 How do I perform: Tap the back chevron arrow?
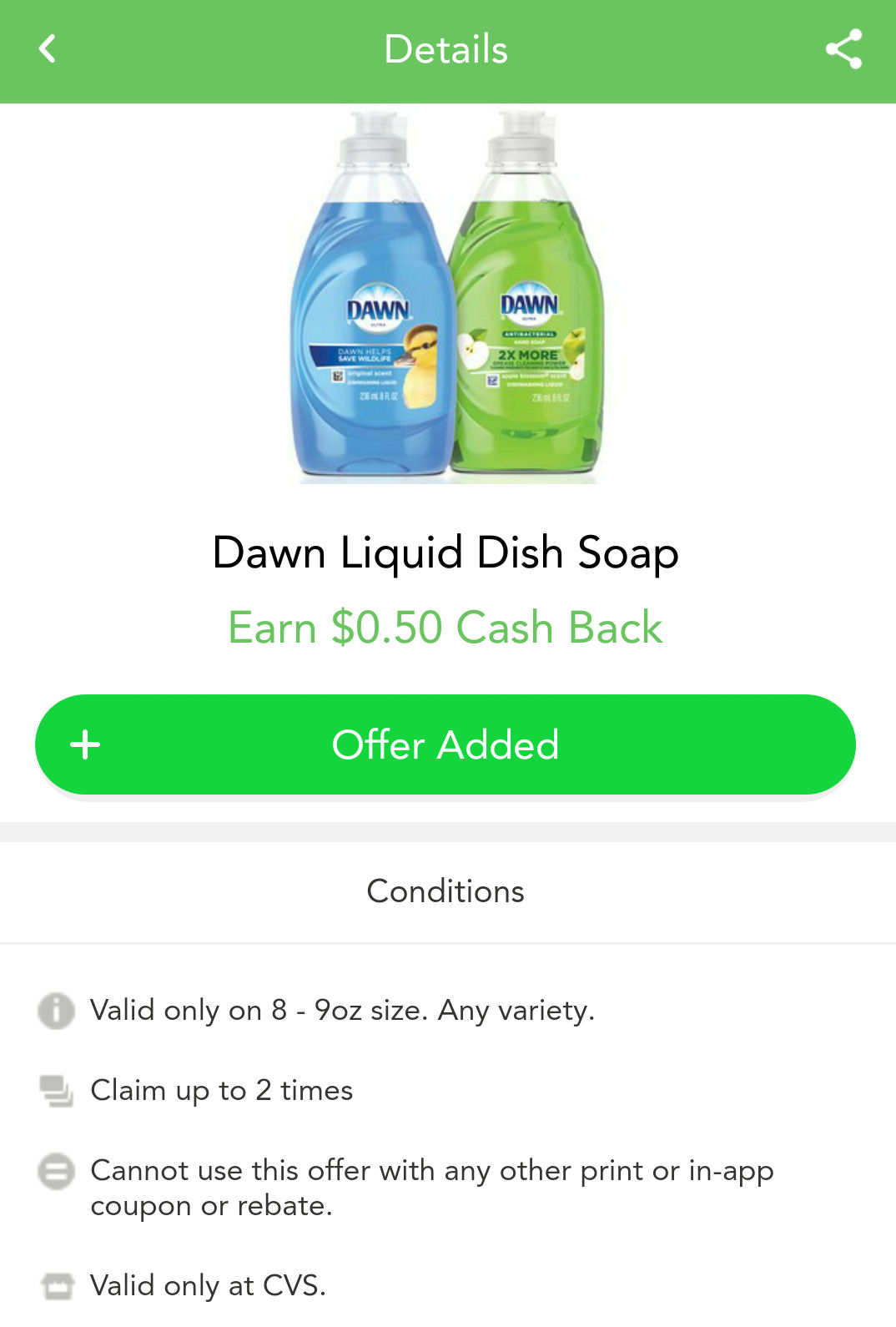point(48,48)
